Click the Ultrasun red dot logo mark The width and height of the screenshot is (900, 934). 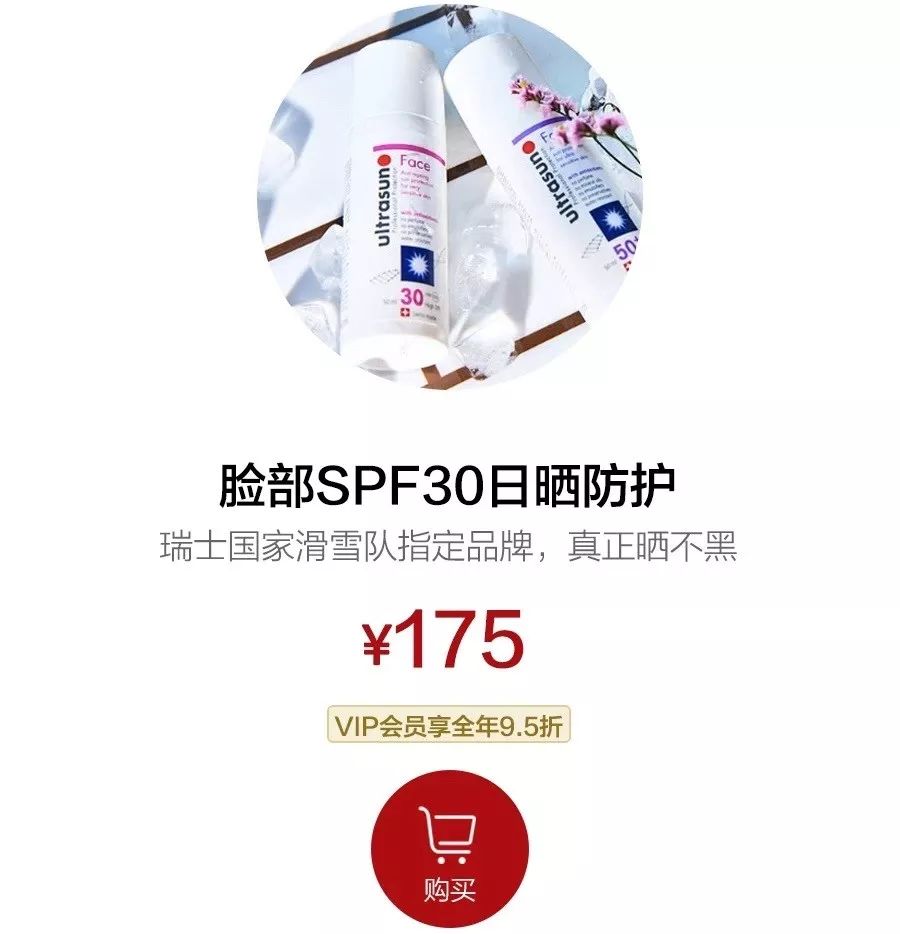pos(384,162)
